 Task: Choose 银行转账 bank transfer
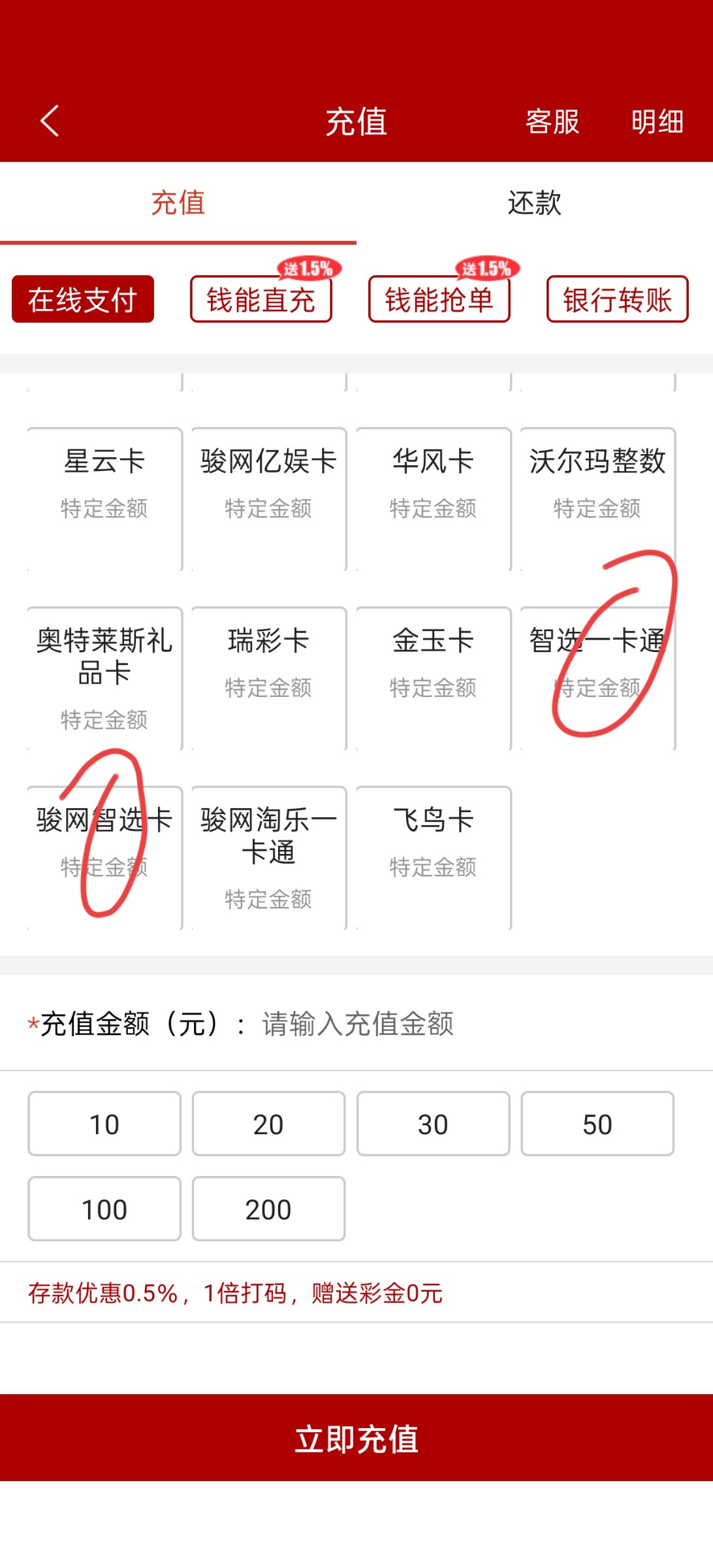coord(618,299)
